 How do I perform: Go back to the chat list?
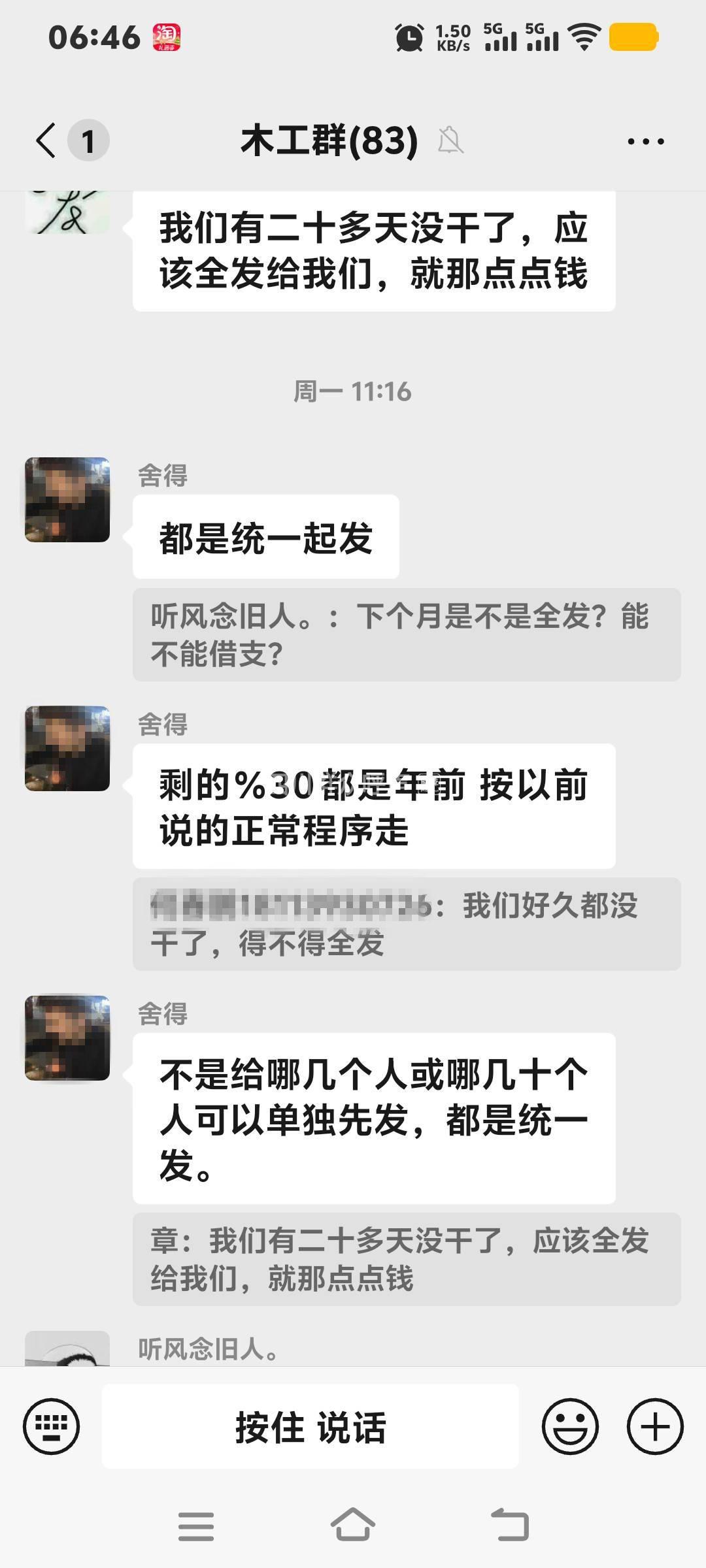tap(47, 140)
